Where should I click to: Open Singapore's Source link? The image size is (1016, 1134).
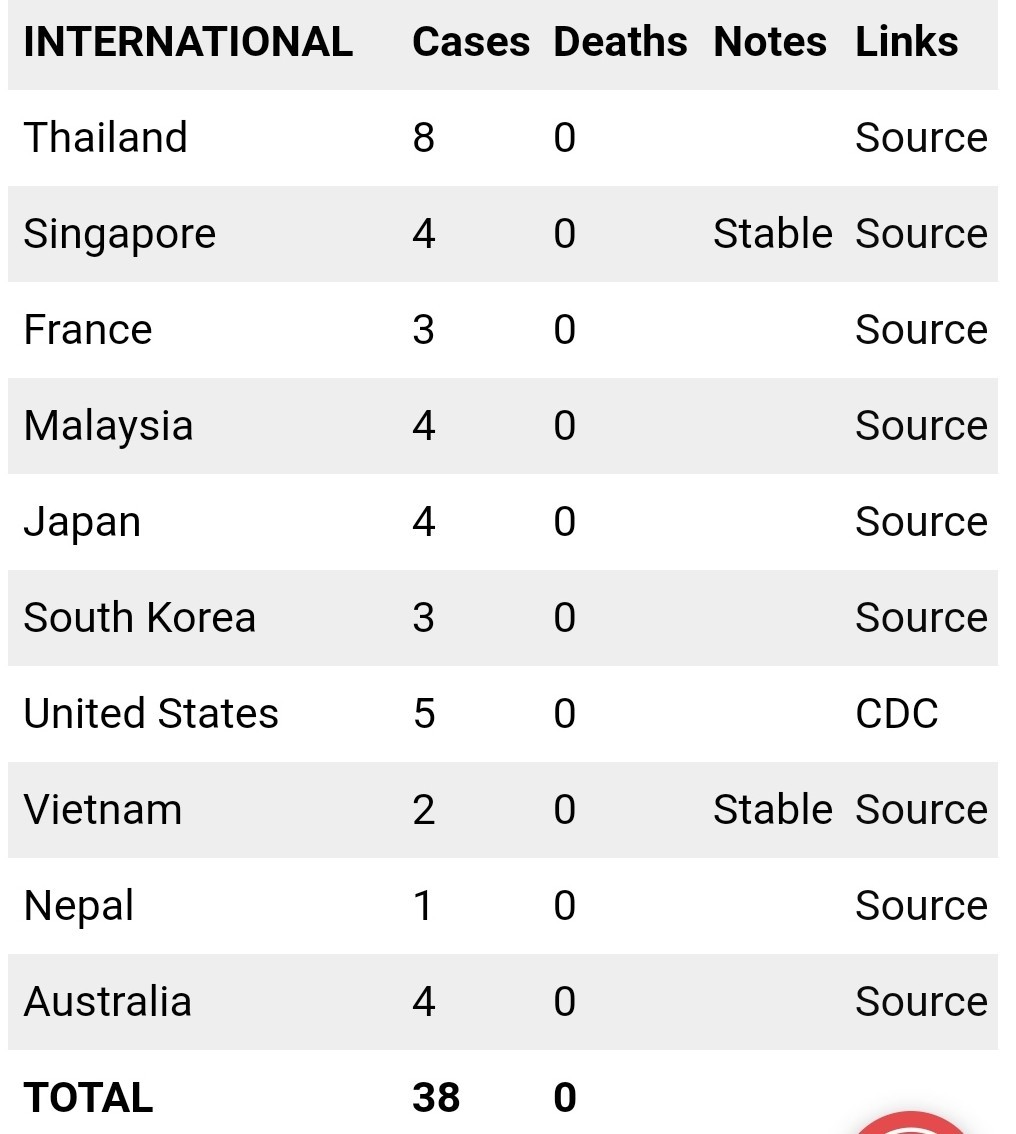(x=921, y=234)
